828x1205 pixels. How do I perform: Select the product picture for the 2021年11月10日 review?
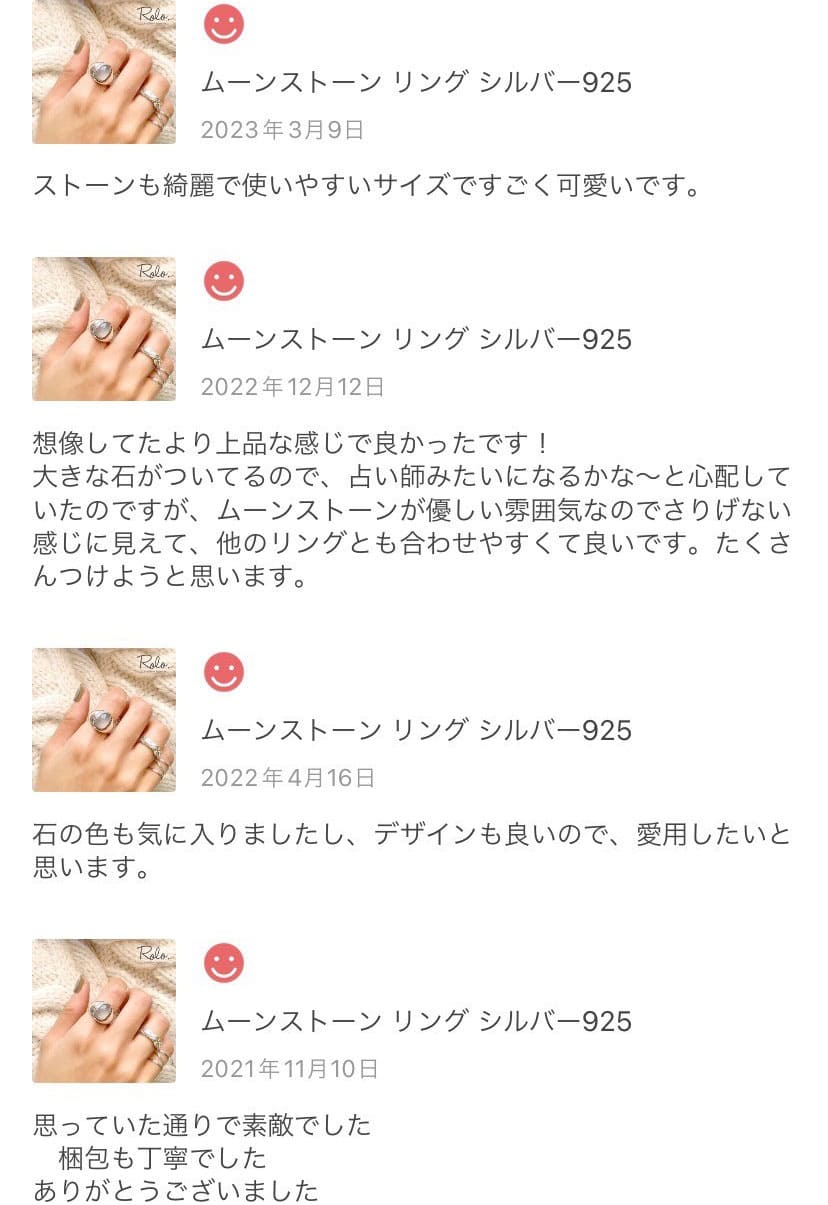click(x=104, y=1011)
